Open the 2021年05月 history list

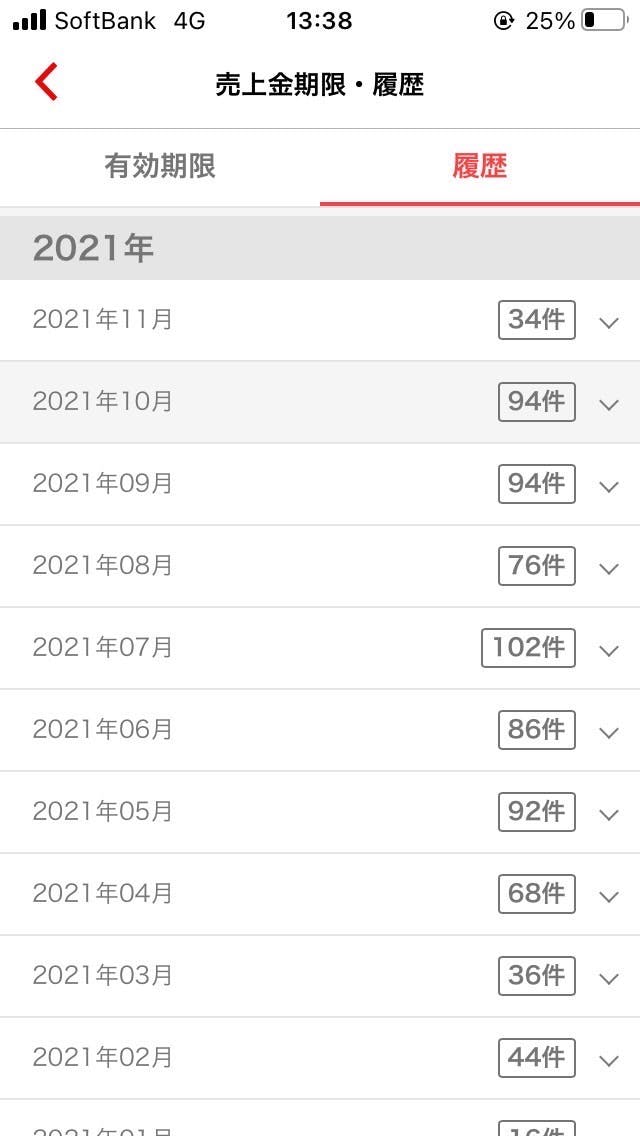pos(608,813)
